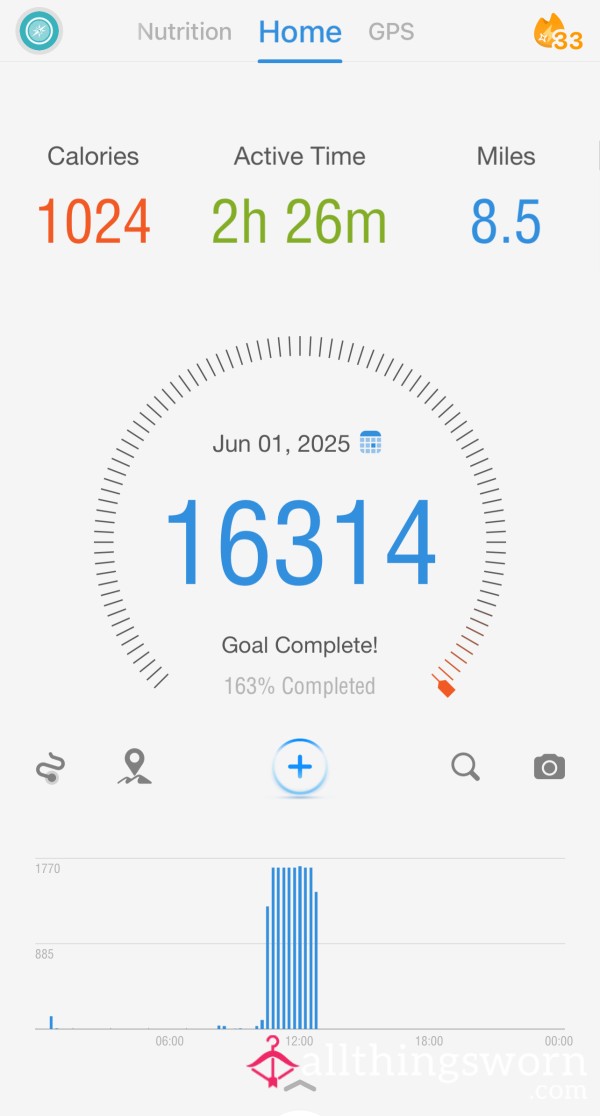The height and width of the screenshot is (1116, 600).
Task: Expand the panel with the bottom up-chevron
Action: (x=300, y=1085)
